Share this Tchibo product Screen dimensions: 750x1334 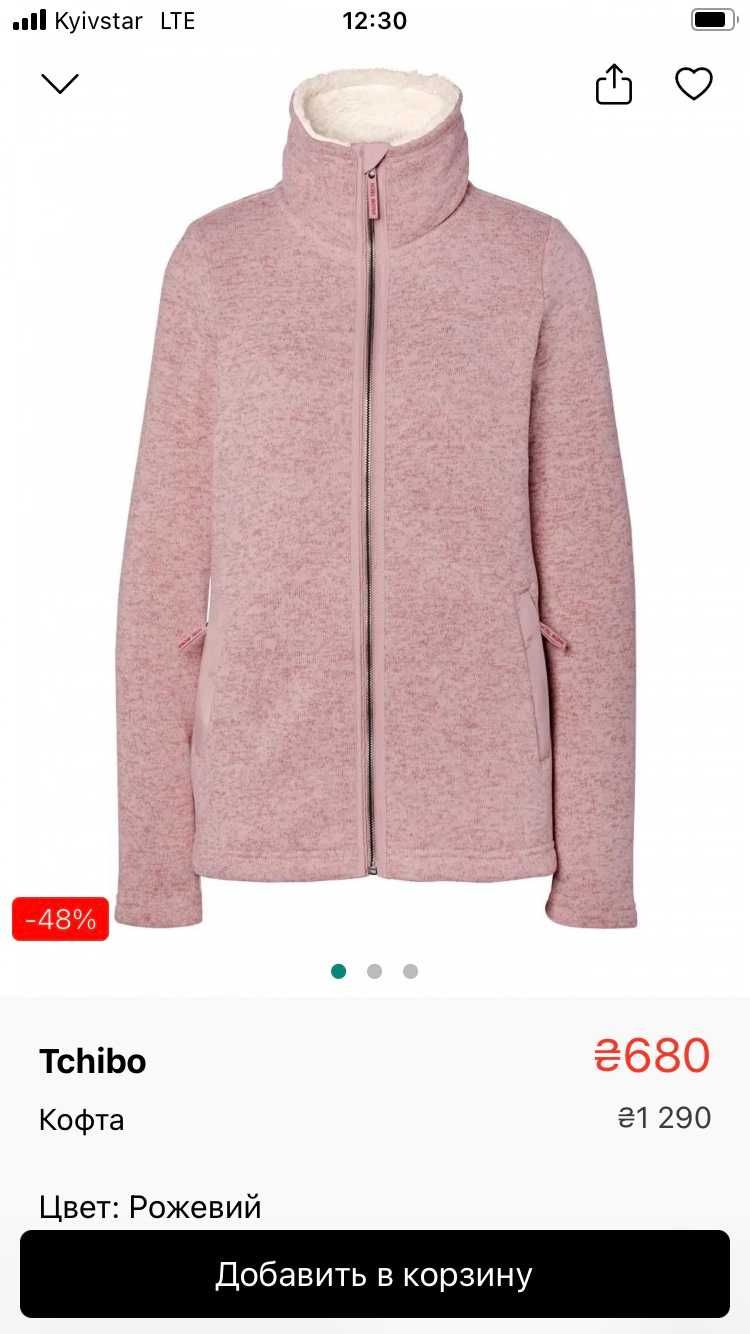614,84
